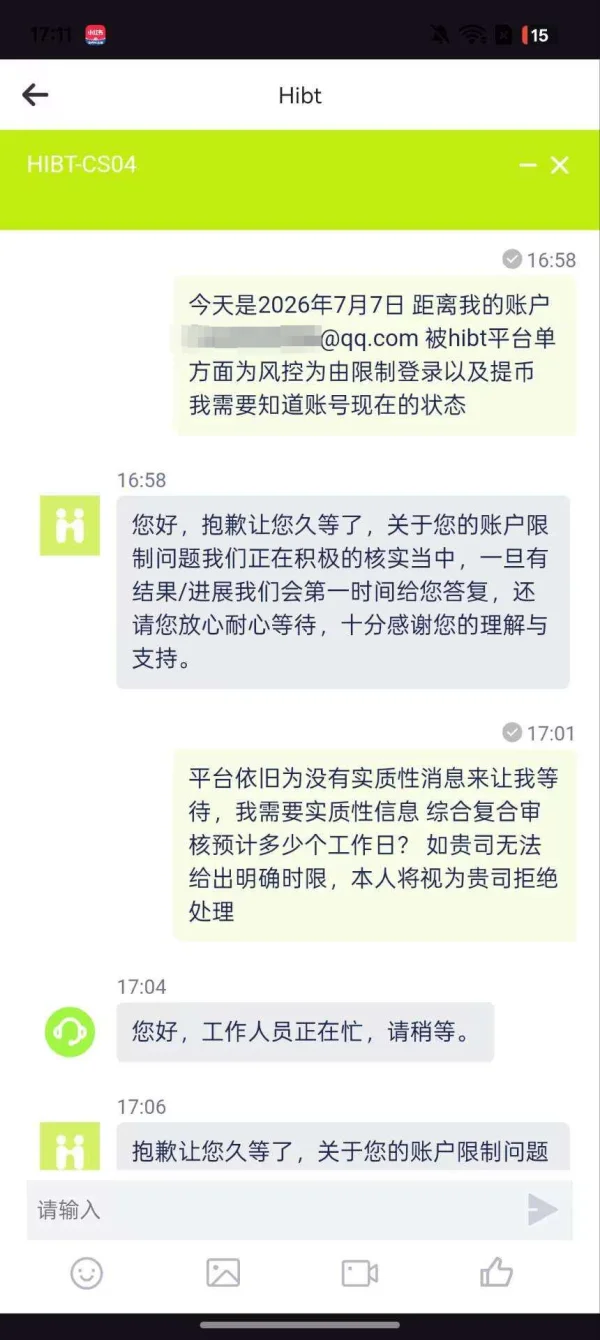Rate the service with thumbs-up icon
The image size is (600, 1340).
(496, 1273)
